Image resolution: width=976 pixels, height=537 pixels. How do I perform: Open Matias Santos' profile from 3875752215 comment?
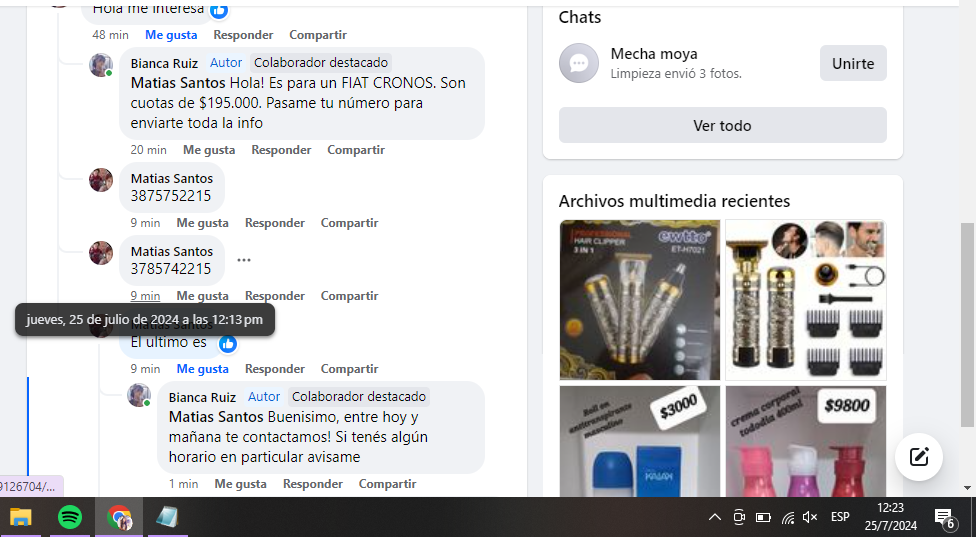tap(171, 179)
